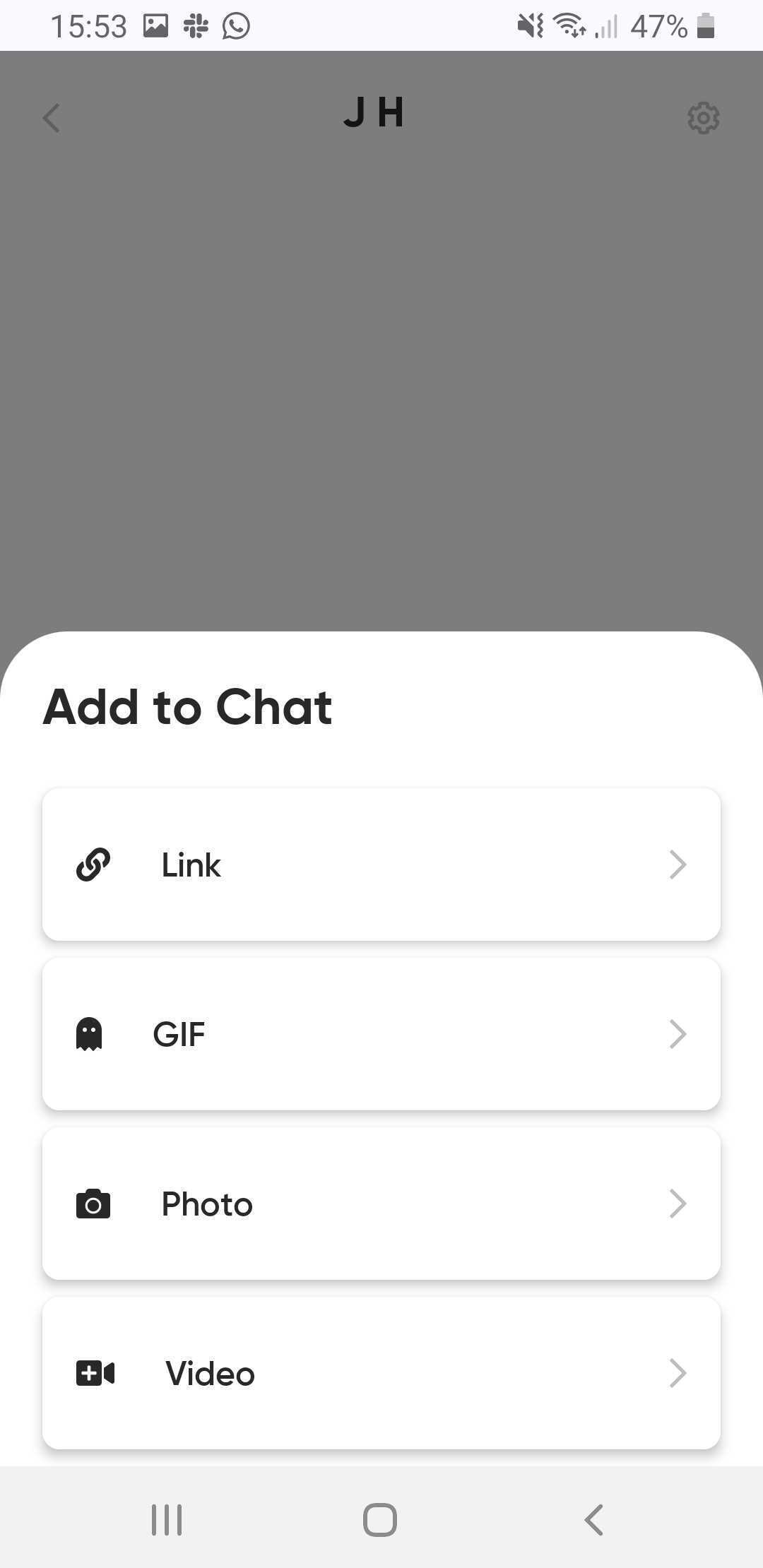
Task: Open the GIF picker
Action: [x=381, y=1034]
